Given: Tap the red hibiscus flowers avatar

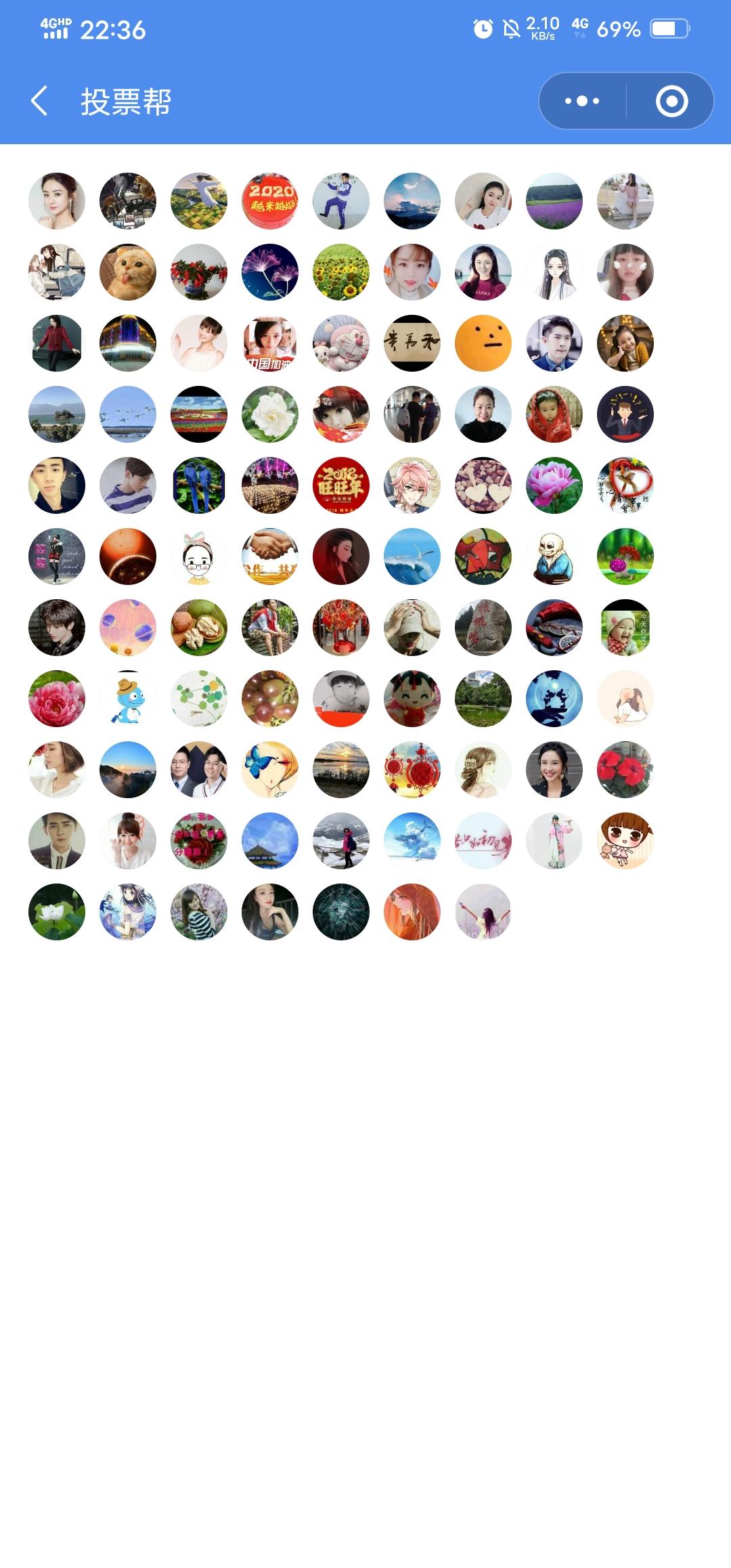Looking at the screenshot, I should coord(625,770).
